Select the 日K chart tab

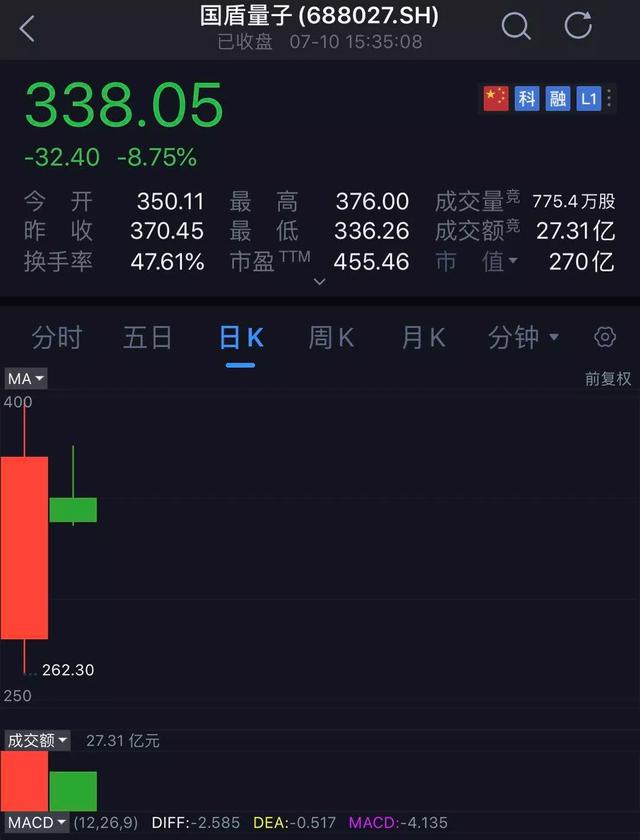pyautogui.click(x=240, y=338)
